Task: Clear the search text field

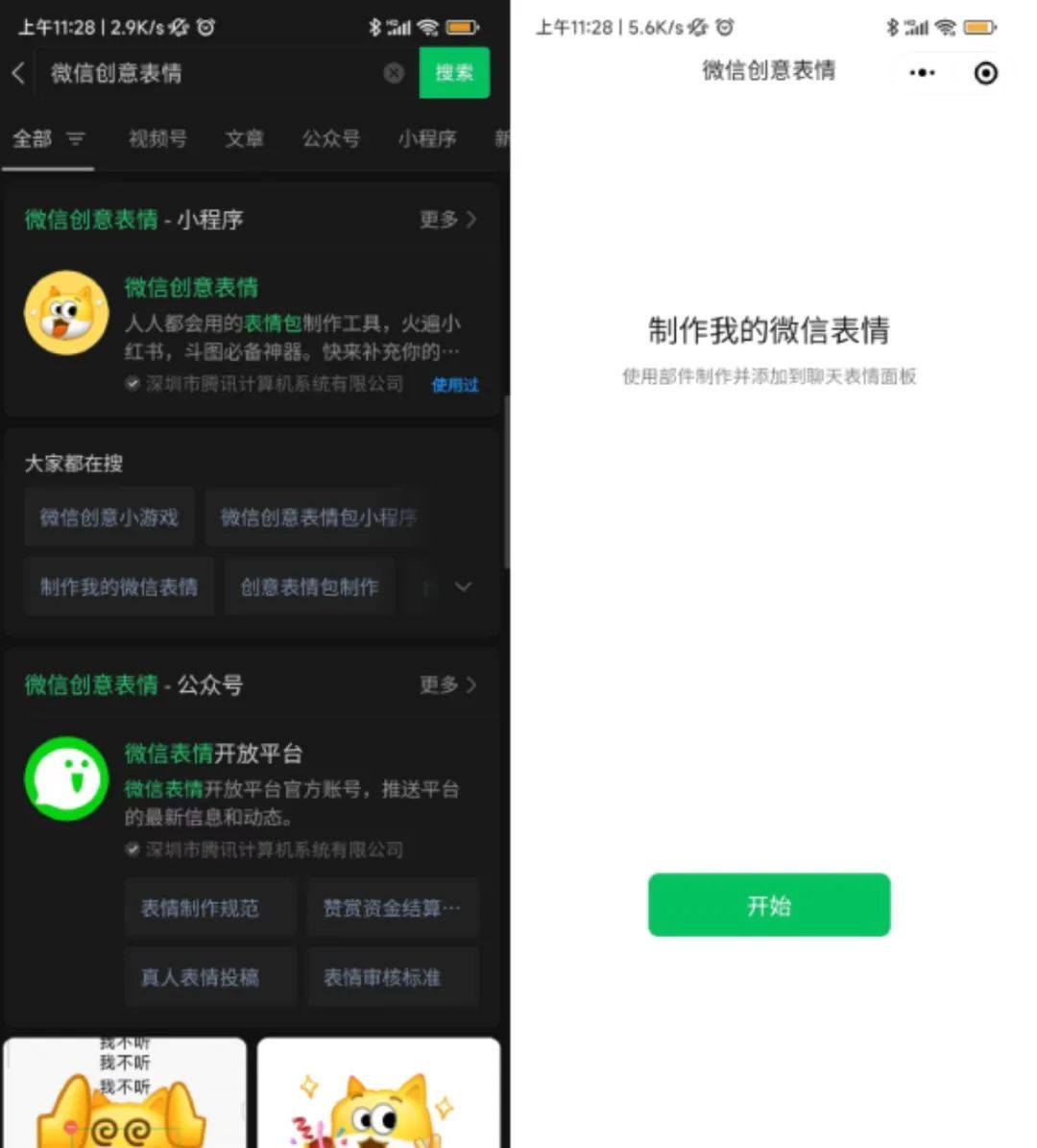Action: [x=394, y=73]
